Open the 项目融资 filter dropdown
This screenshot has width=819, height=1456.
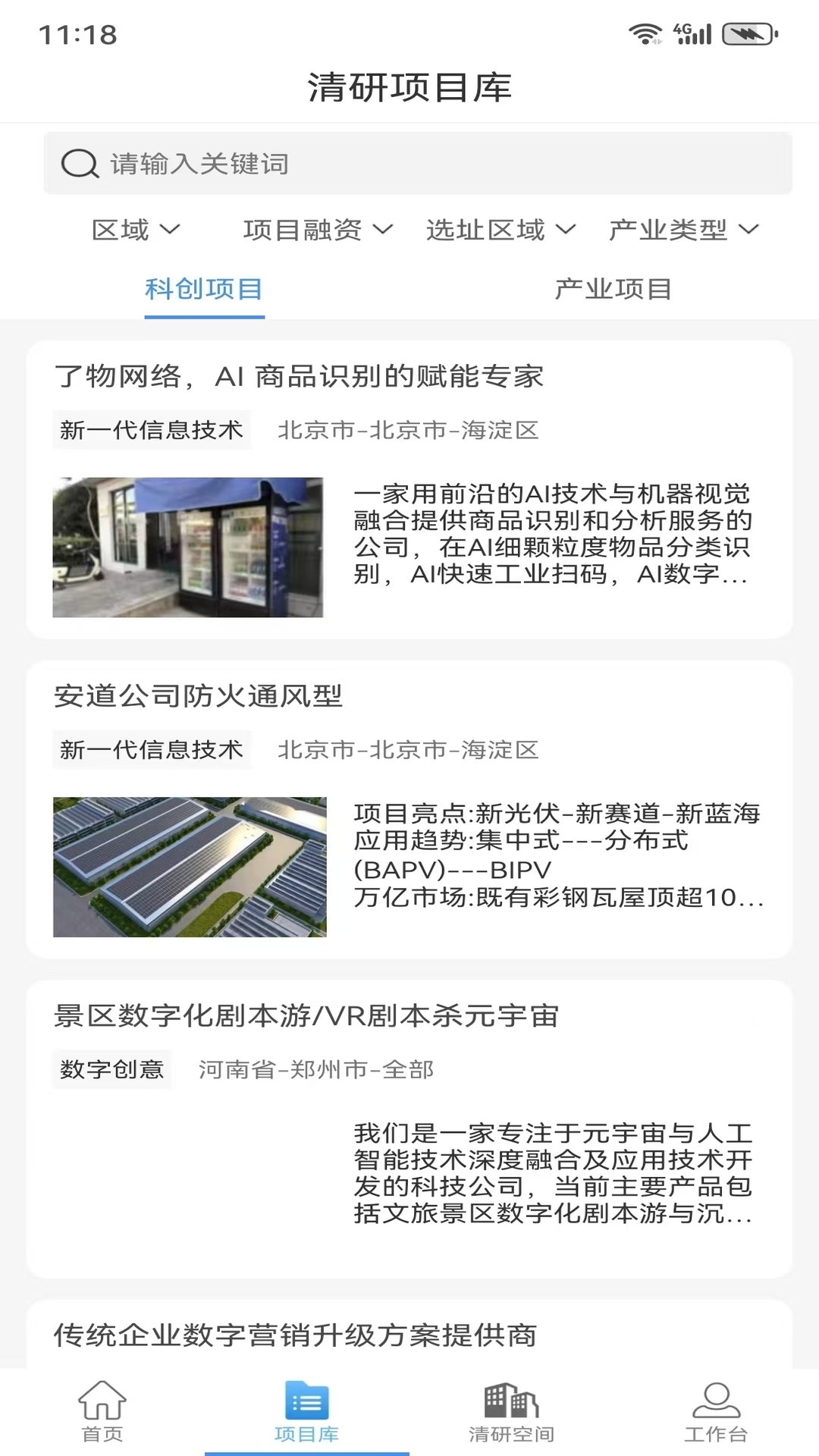pyautogui.click(x=318, y=230)
